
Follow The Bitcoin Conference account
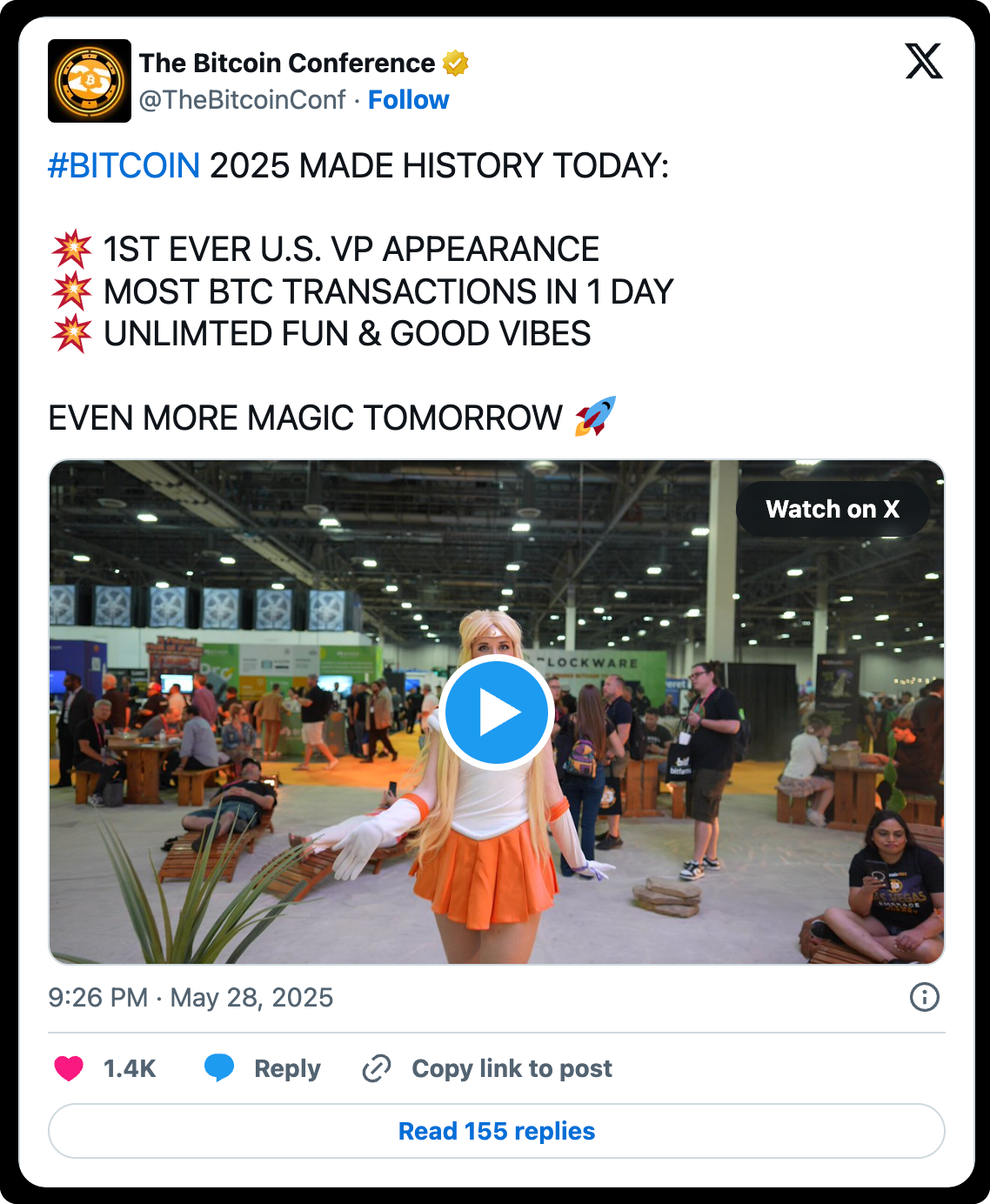click(x=408, y=100)
